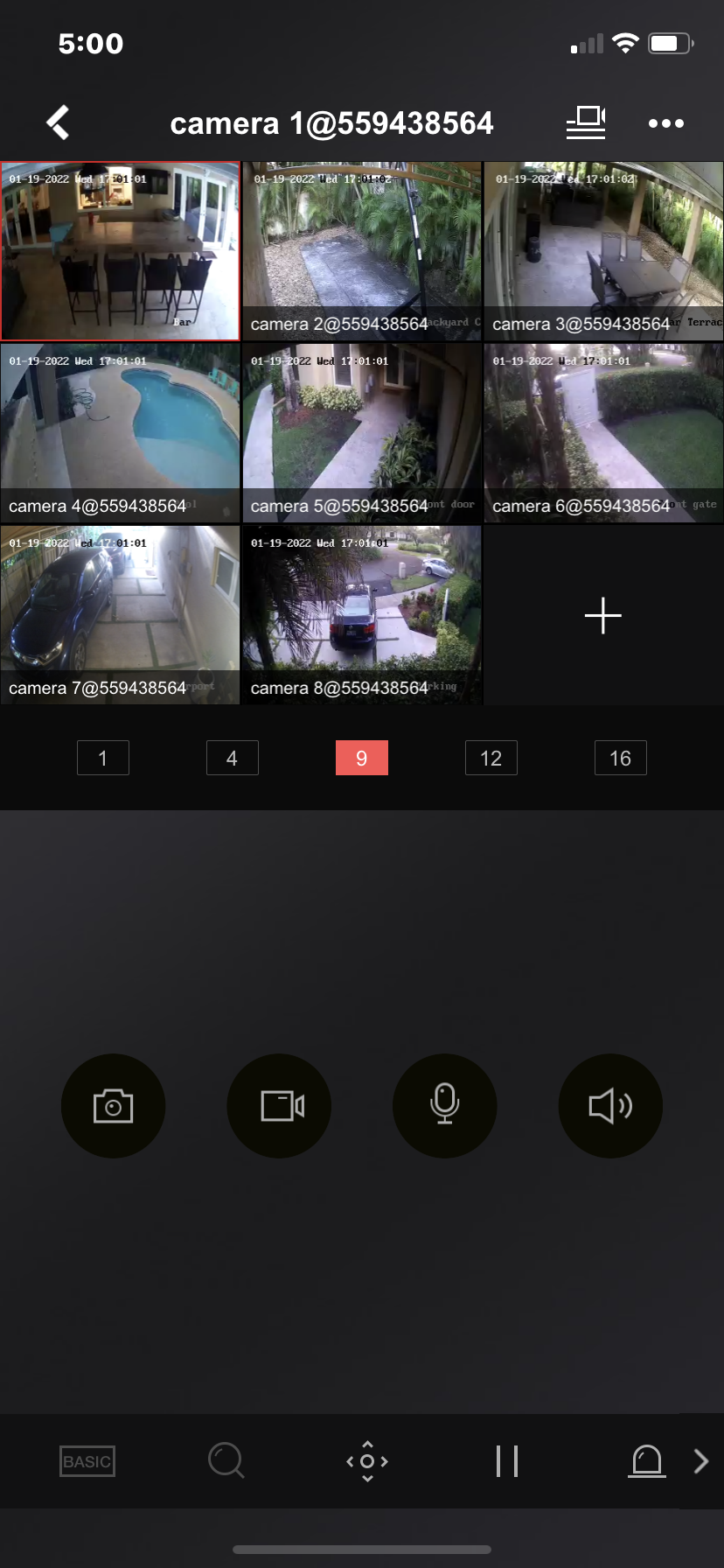The image size is (724, 1568).
Task: Open the device list icon
Action: pyautogui.click(x=585, y=122)
